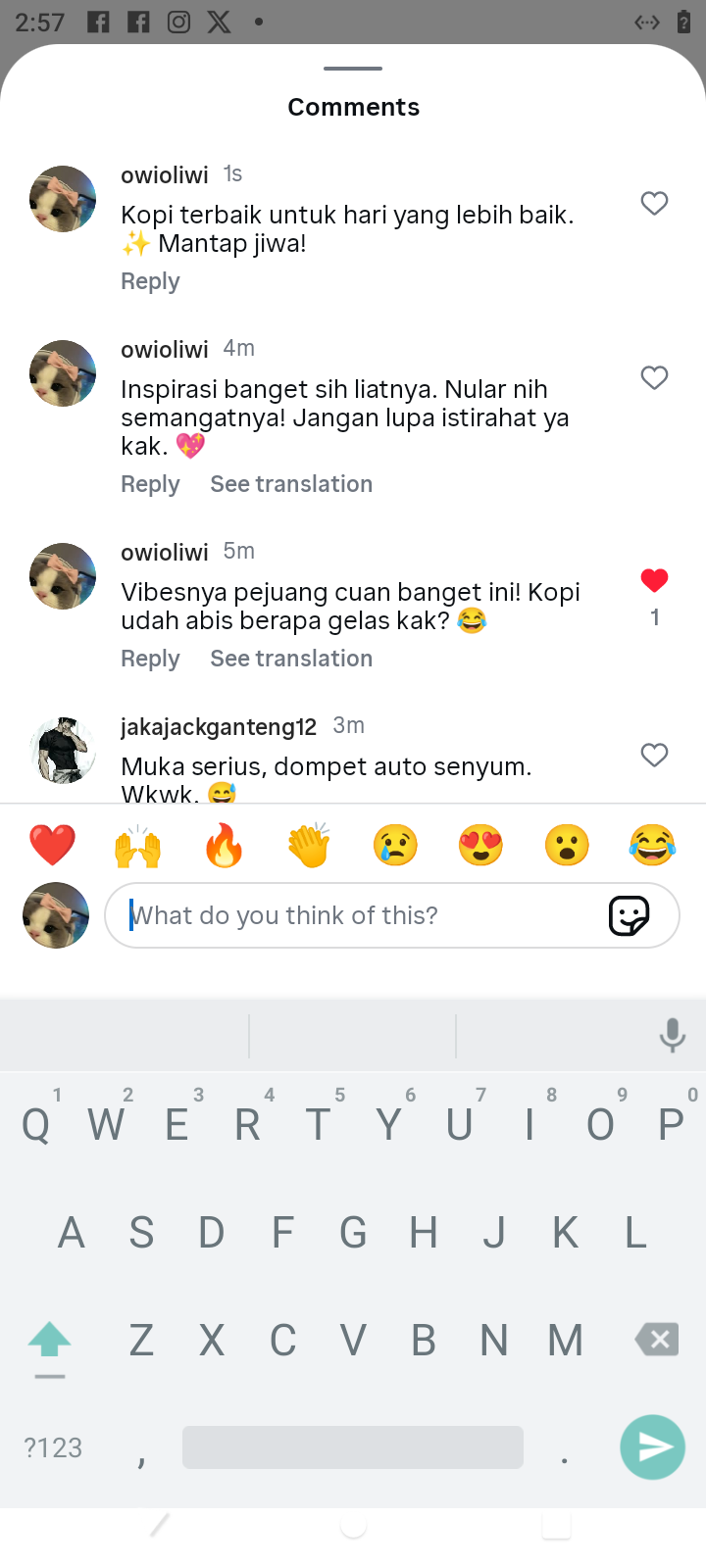The height and width of the screenshot is (1568, 706).
Task: Insert the raised hands emoji
Action: point(138,845)
